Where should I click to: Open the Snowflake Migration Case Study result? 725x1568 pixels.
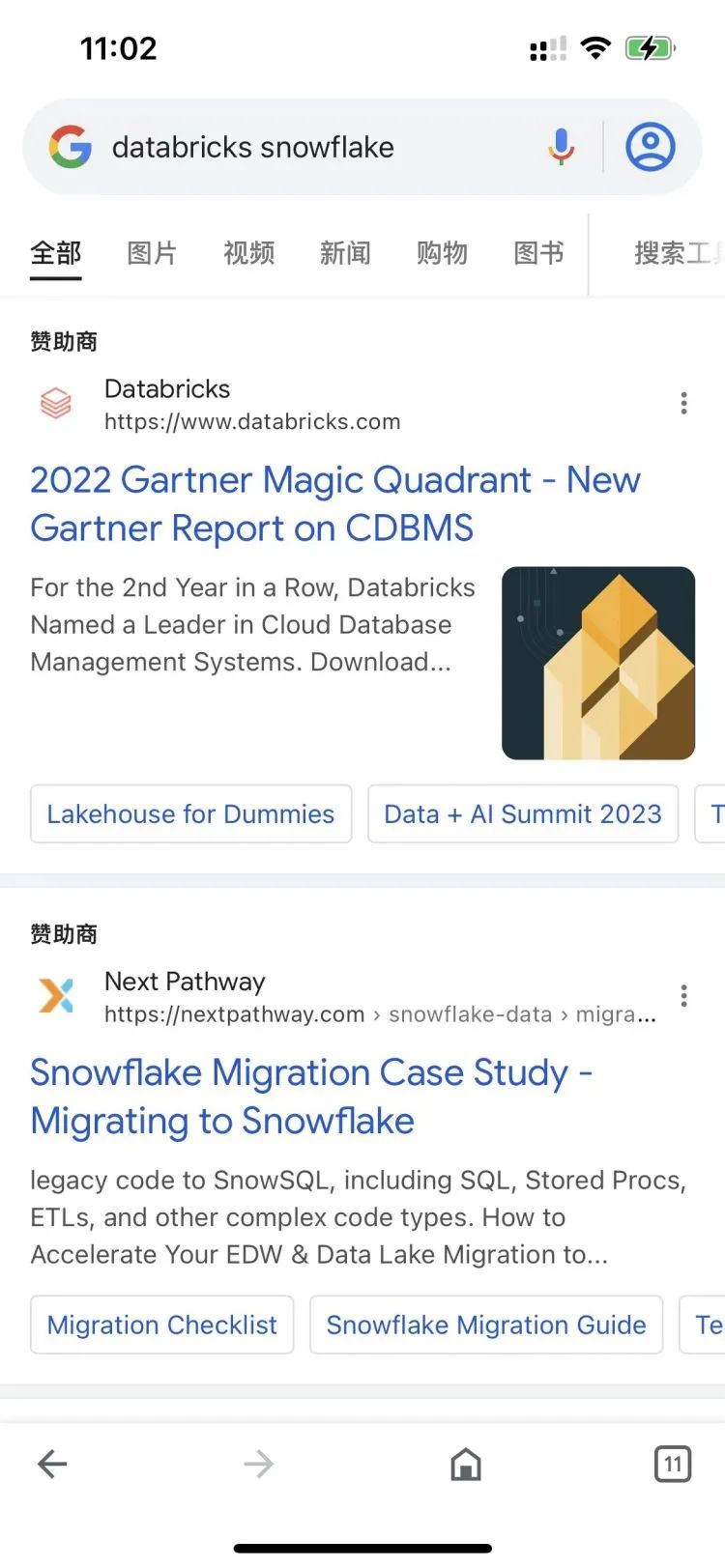point(311,1097)
